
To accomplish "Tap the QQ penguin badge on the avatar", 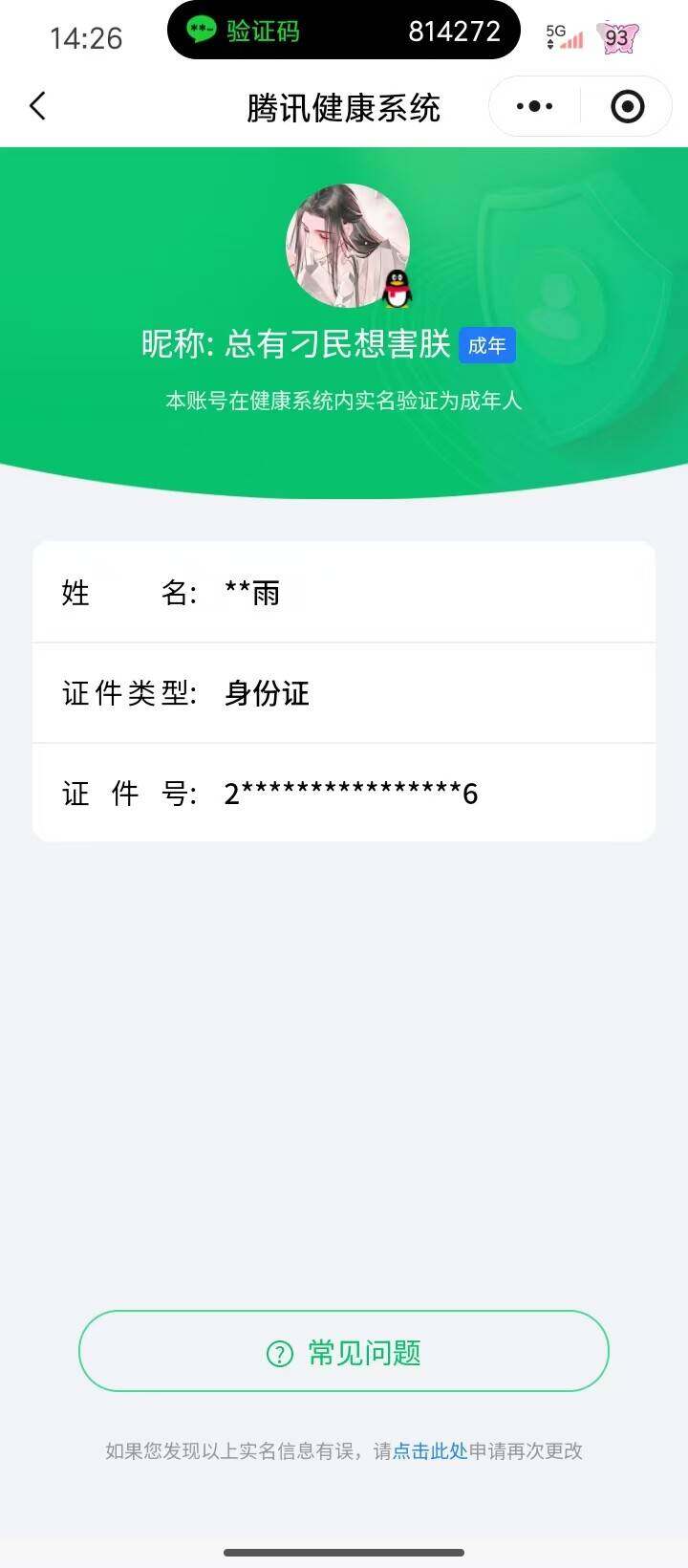I will pyautogui.click(x=398, y=287).
